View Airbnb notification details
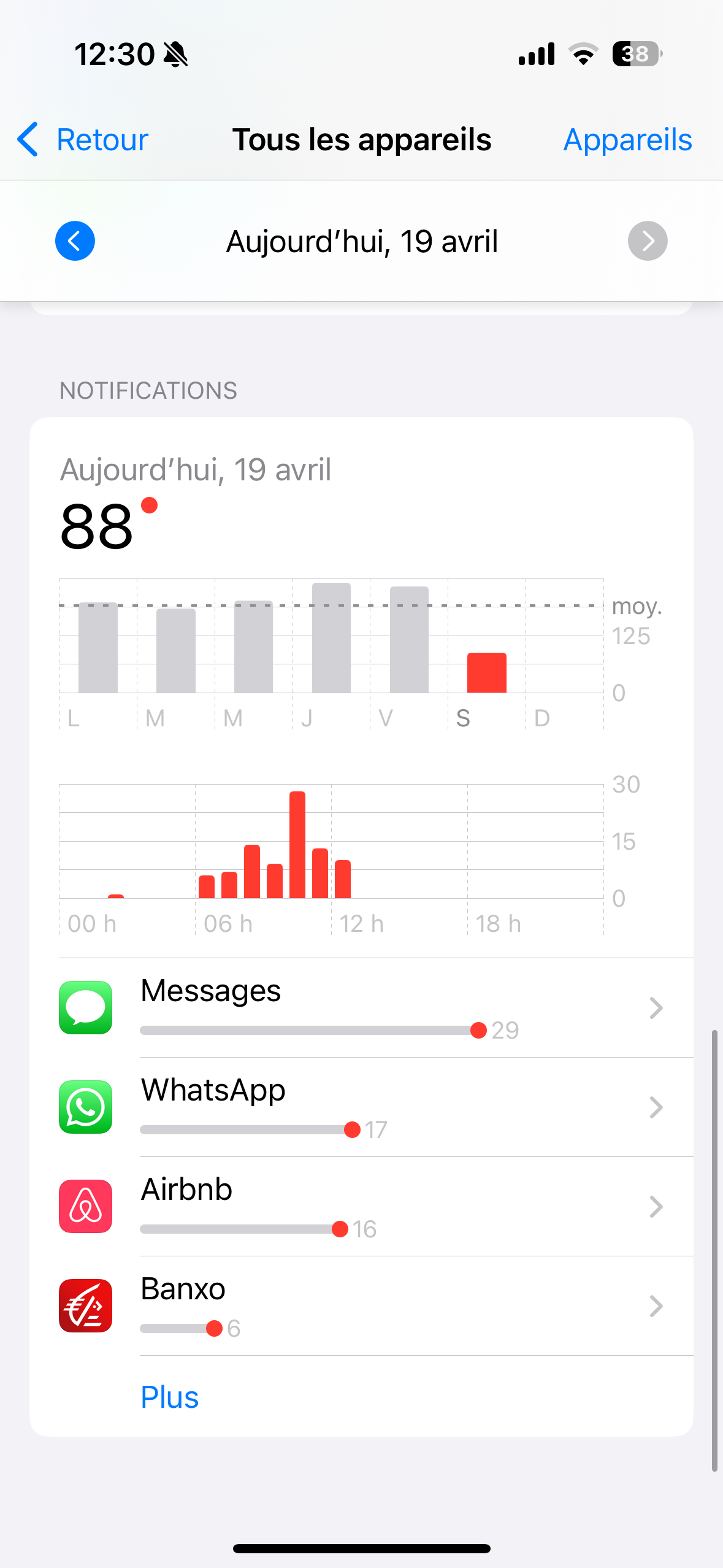The height and width of the screenshot is (1568, 723). 376,1207
